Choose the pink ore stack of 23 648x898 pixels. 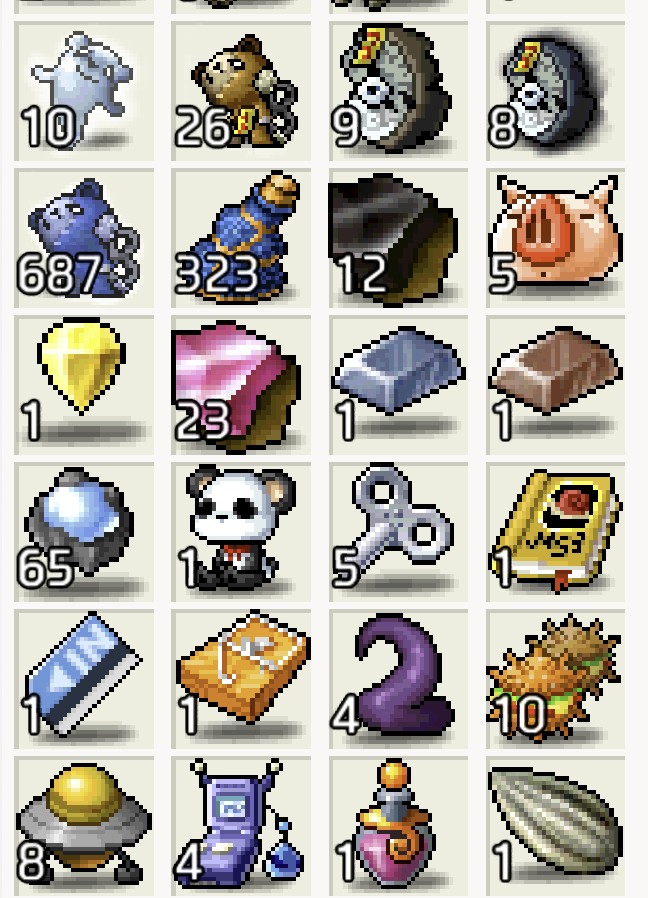(x=241, y=385)
